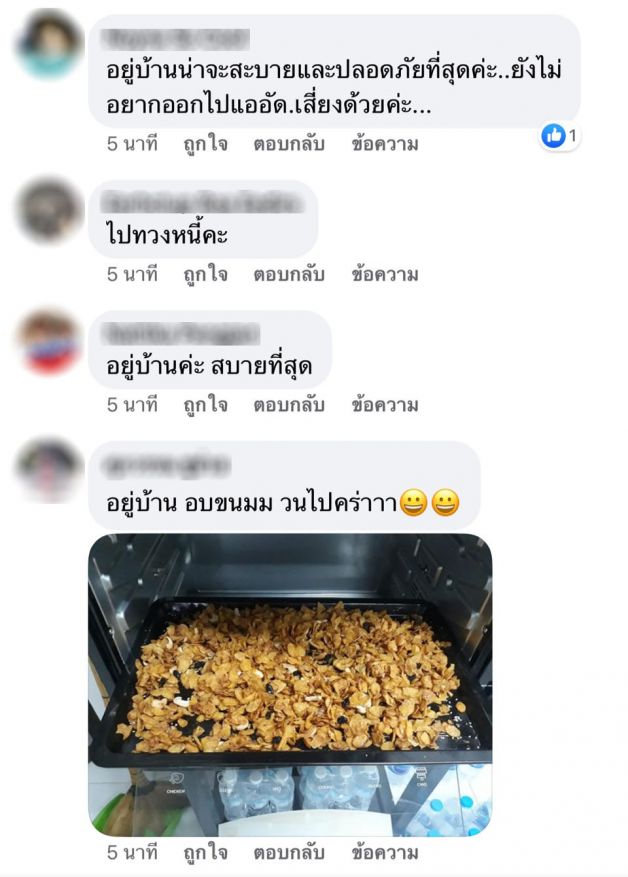The width and height of the screenshot is (628, 877).
Task: Send message to first comment's author
Action: point(384,143)
